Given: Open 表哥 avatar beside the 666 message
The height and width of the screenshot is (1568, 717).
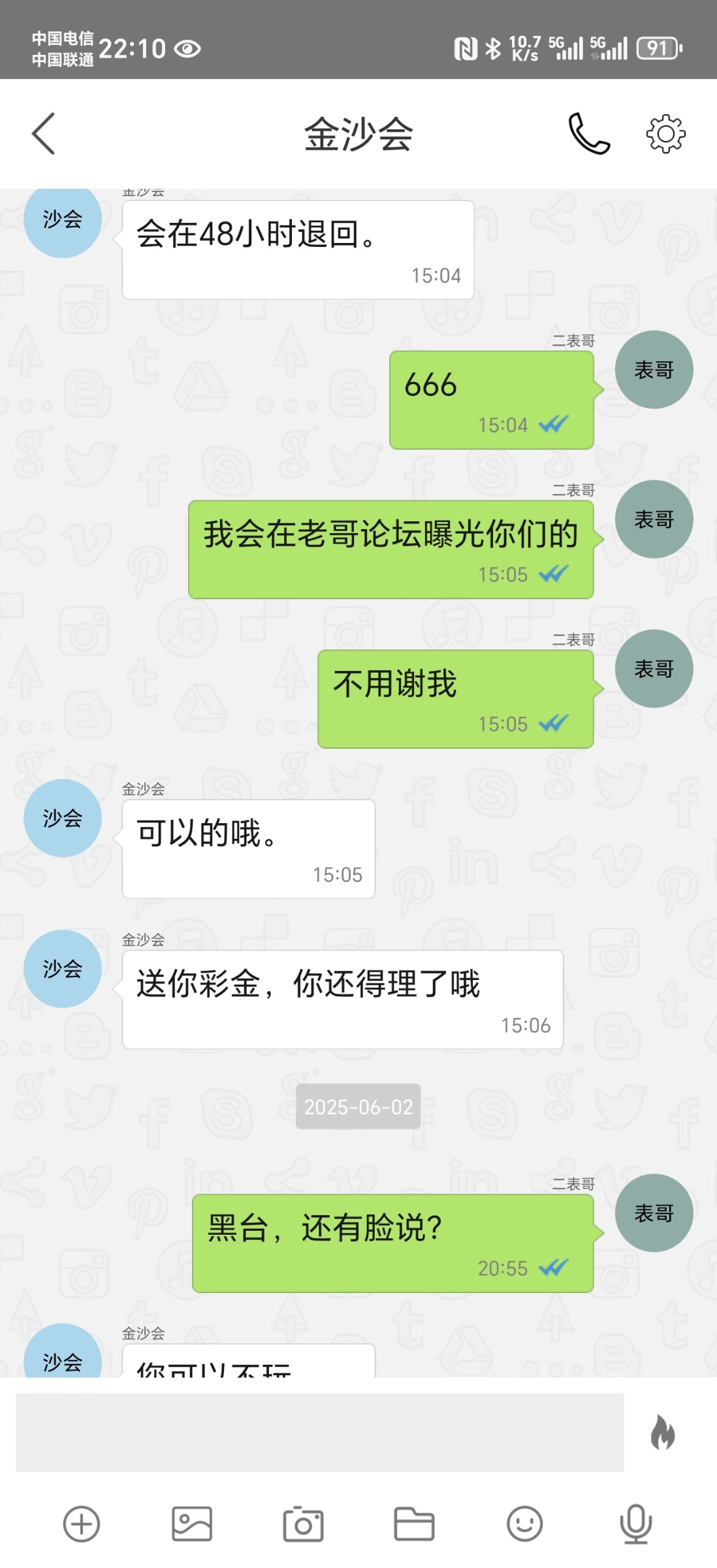Looking at the screenshot, I should [x=654, y=370].
